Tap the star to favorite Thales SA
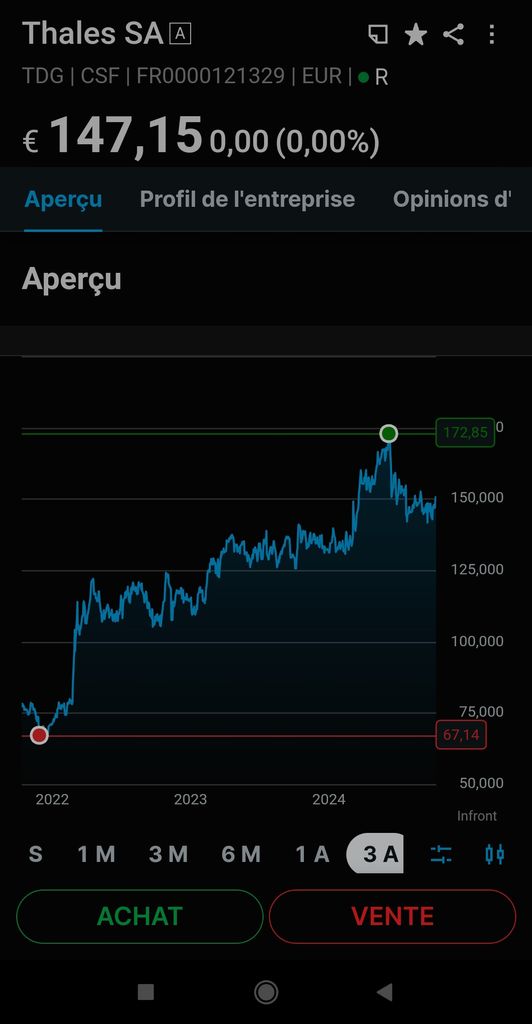The height and width of the screenshot is (1024, 532). click(x=415, y=34)
